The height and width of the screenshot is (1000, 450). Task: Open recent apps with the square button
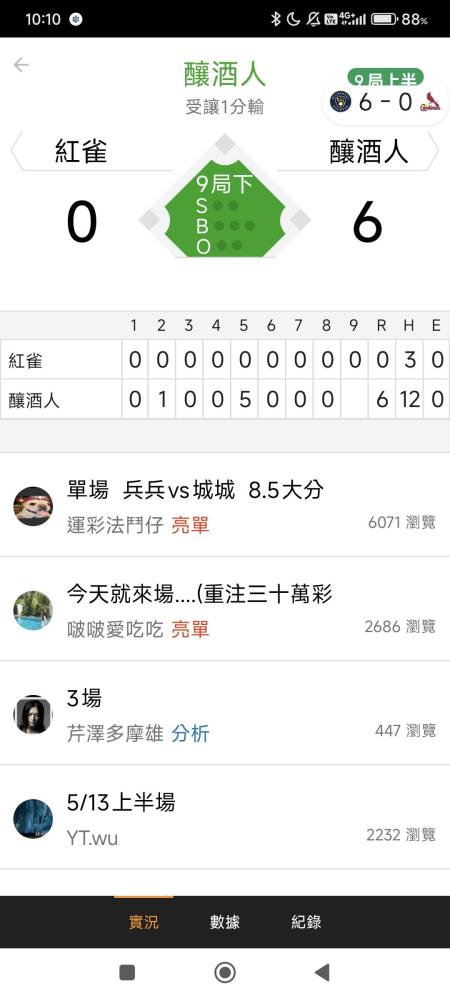127,973
